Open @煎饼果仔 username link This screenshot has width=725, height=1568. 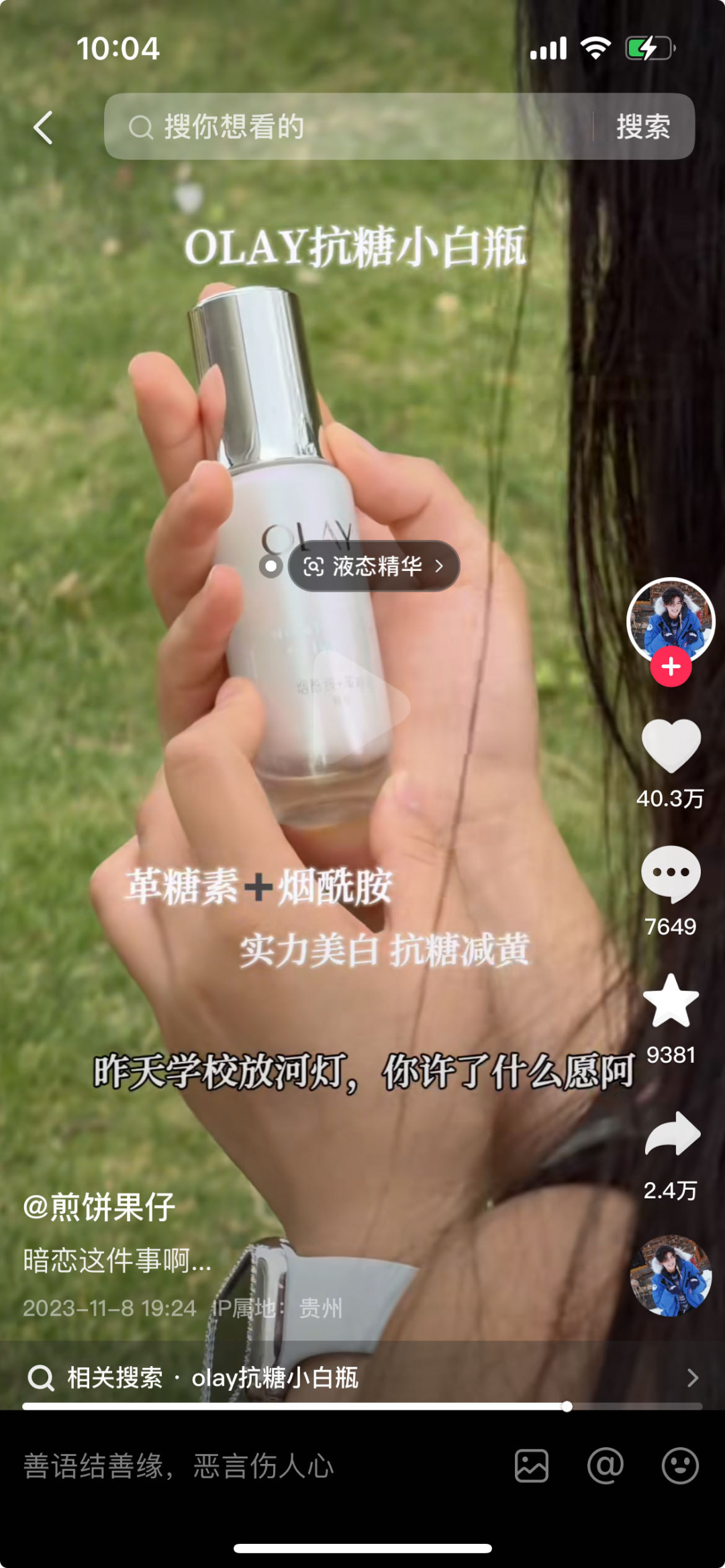pyautogui.click(x=99, y=1207)
